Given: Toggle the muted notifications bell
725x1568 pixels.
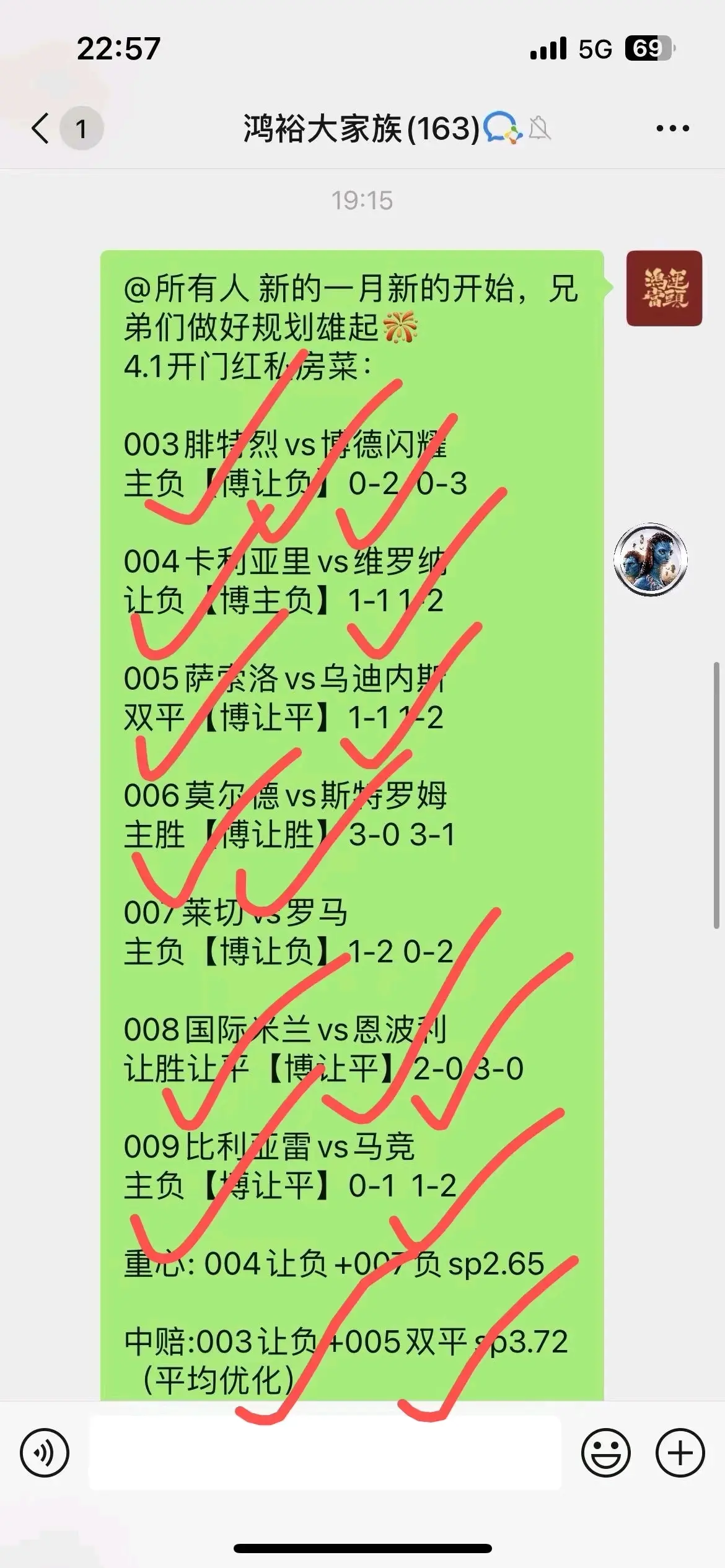Looking at the screenshot, I should 540,128.
